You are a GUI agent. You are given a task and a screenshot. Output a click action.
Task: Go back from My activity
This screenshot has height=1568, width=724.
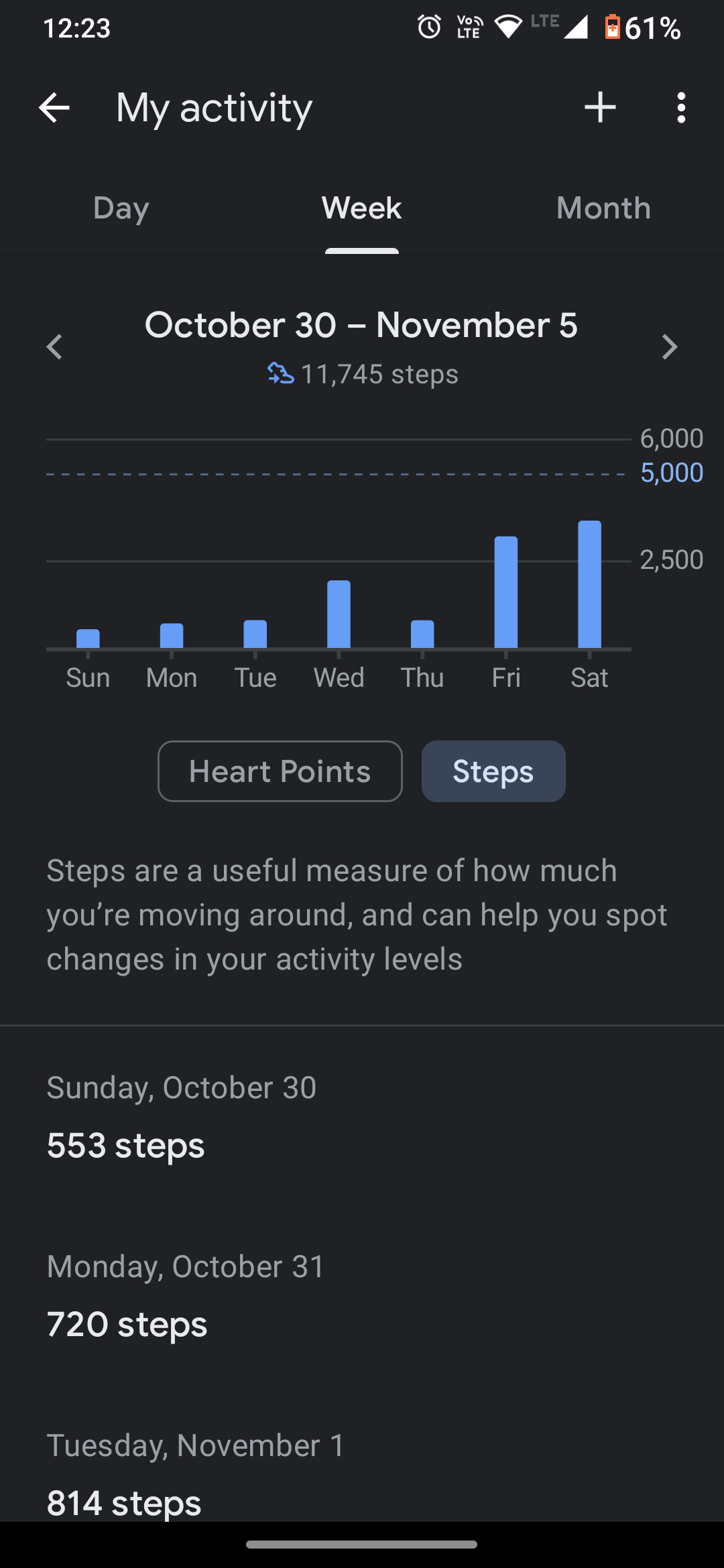(x=54, y=107)
